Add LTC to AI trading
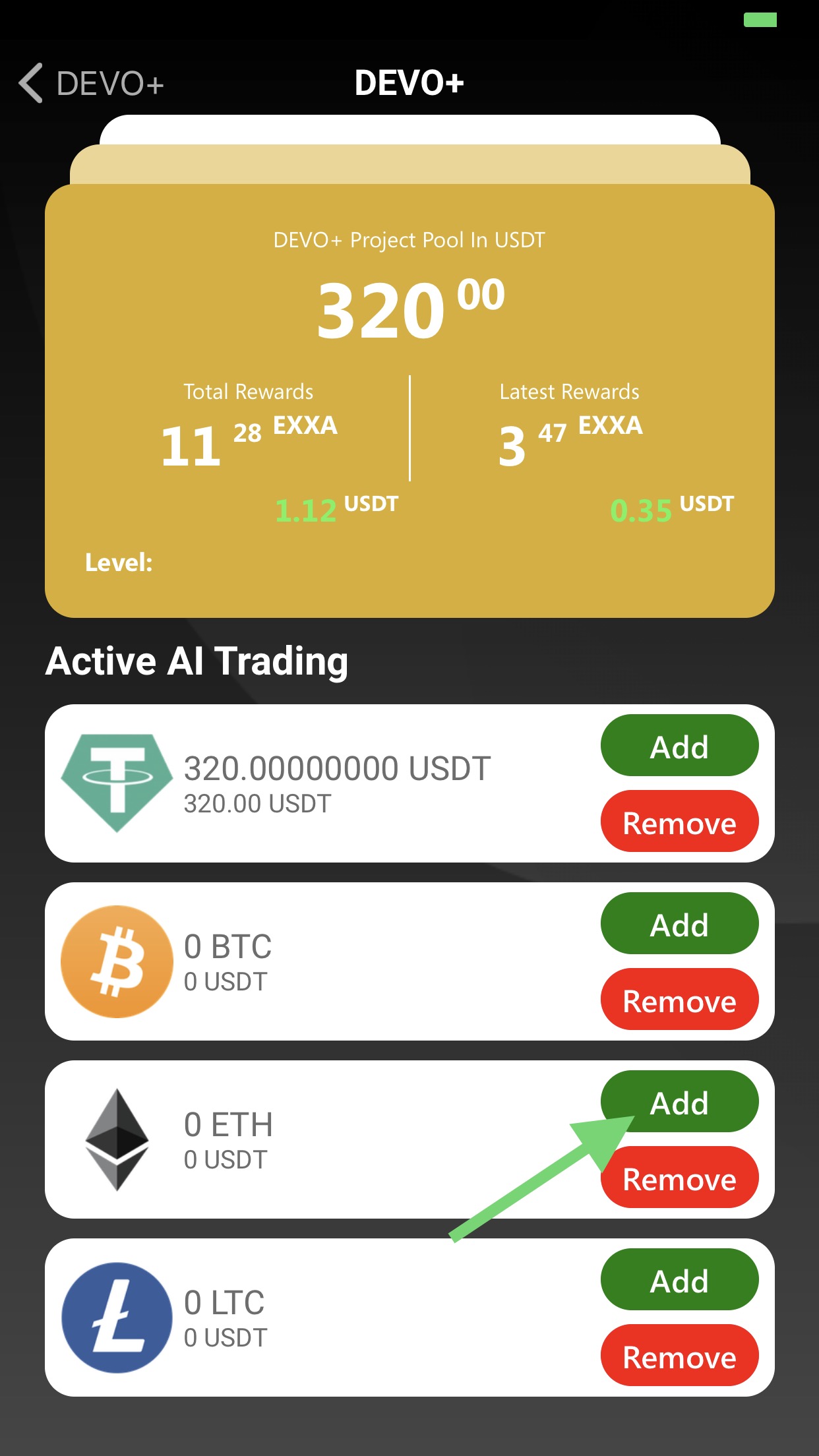Image resolution: width=819 pixels, height=1456 pixels. 679,1281
